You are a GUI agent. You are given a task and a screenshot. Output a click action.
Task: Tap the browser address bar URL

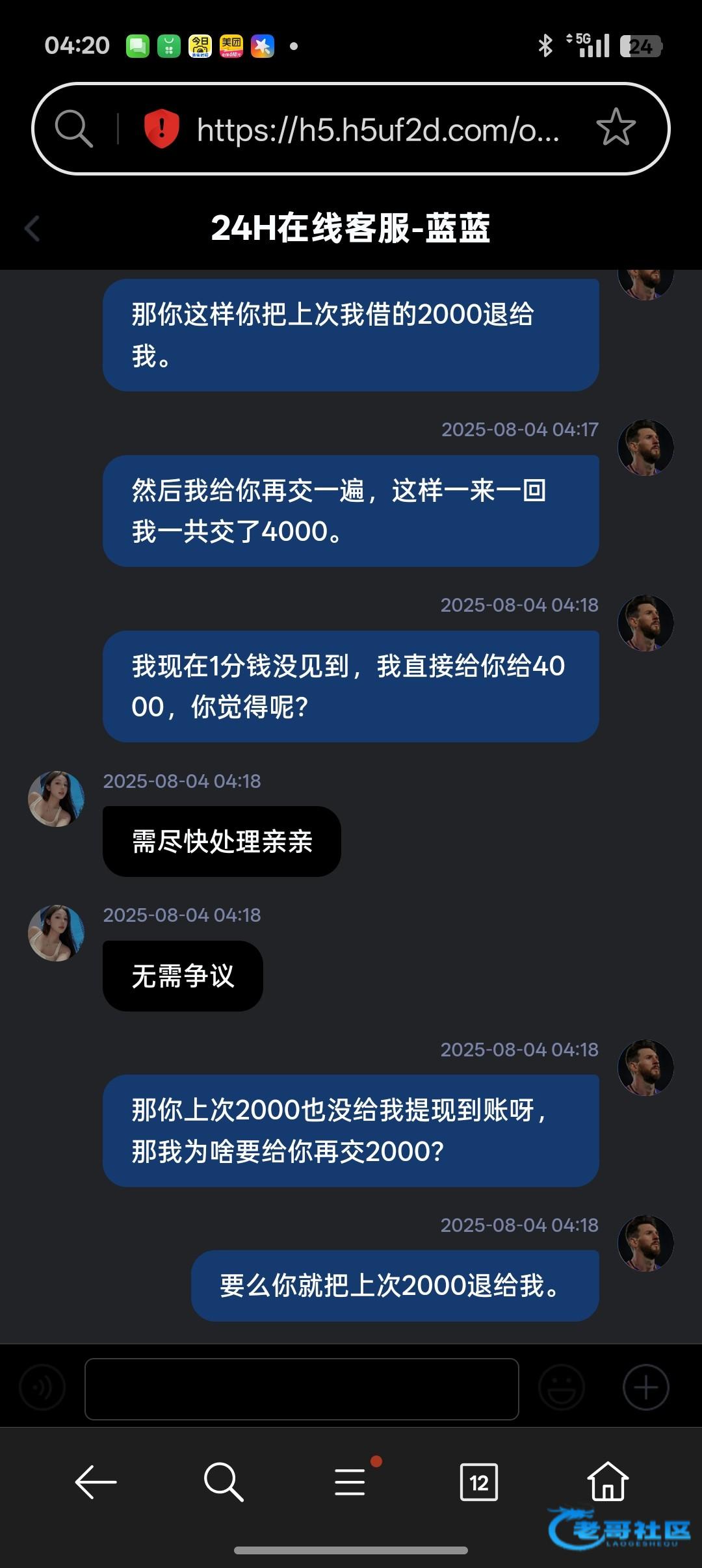(x=377, y=129)
